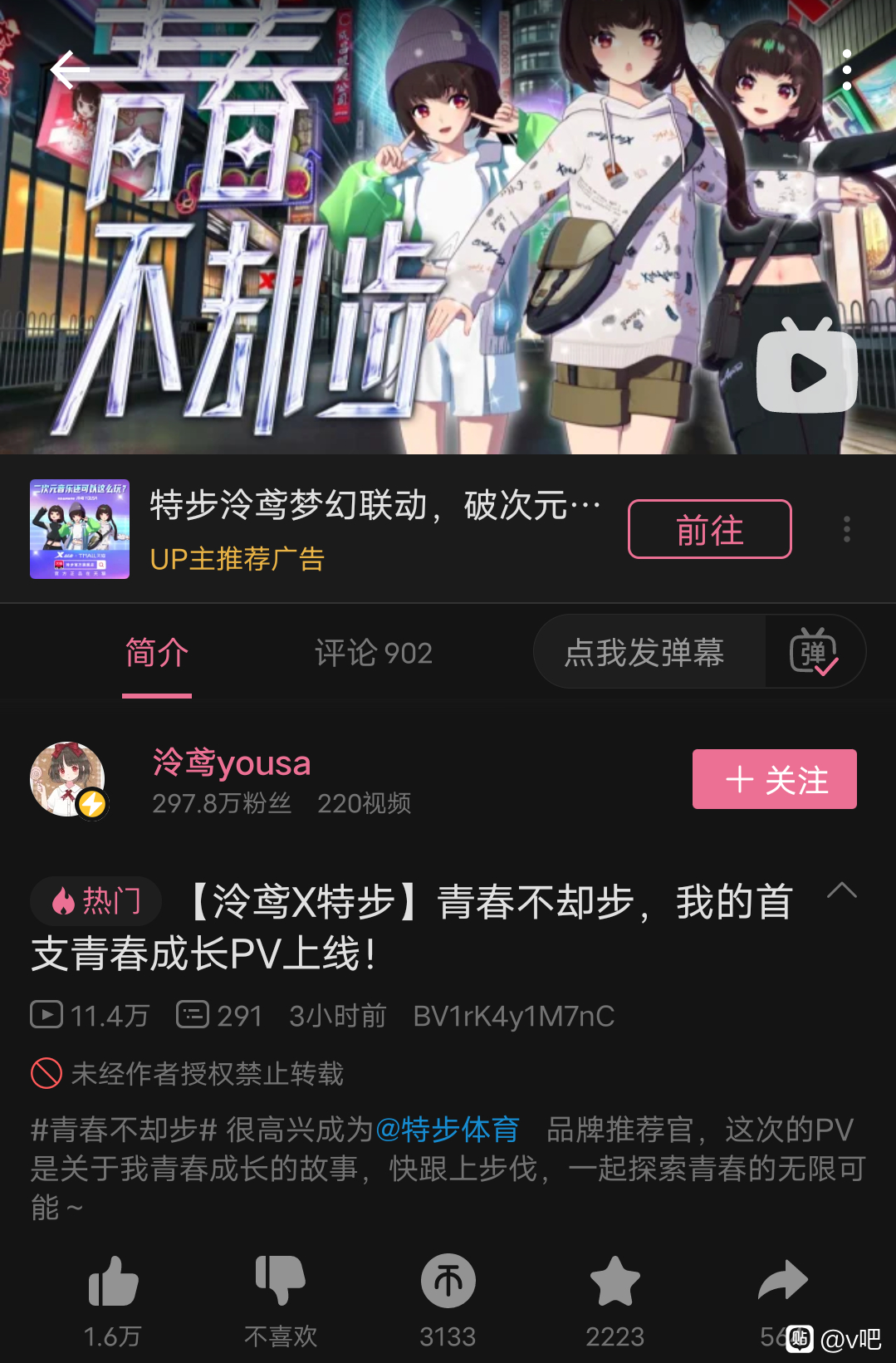The width and height of the screenshot is (896, 1363).
Task: Go back using the top-left arrow
Action: click(70, 70)
